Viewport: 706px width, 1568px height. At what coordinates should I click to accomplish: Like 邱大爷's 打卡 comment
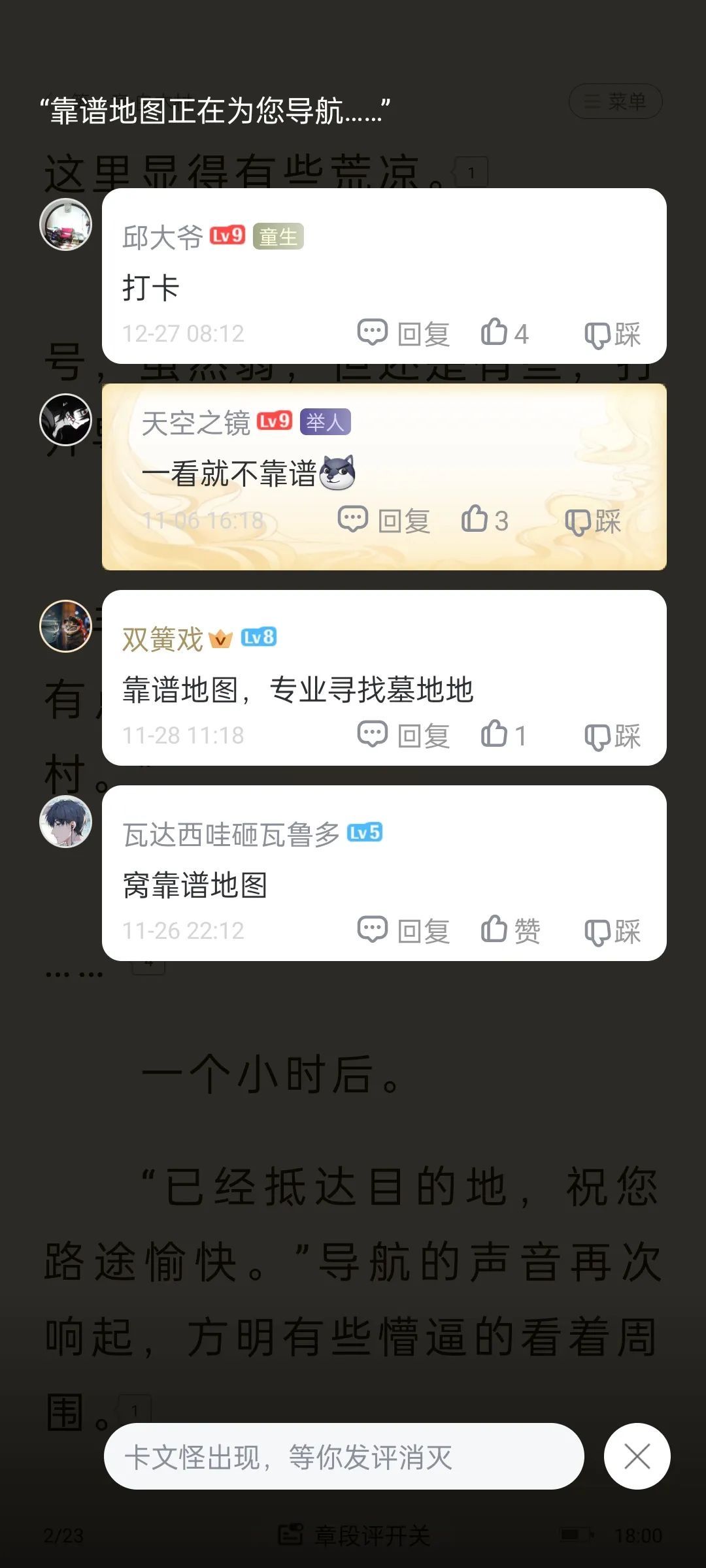coord(504,333)
